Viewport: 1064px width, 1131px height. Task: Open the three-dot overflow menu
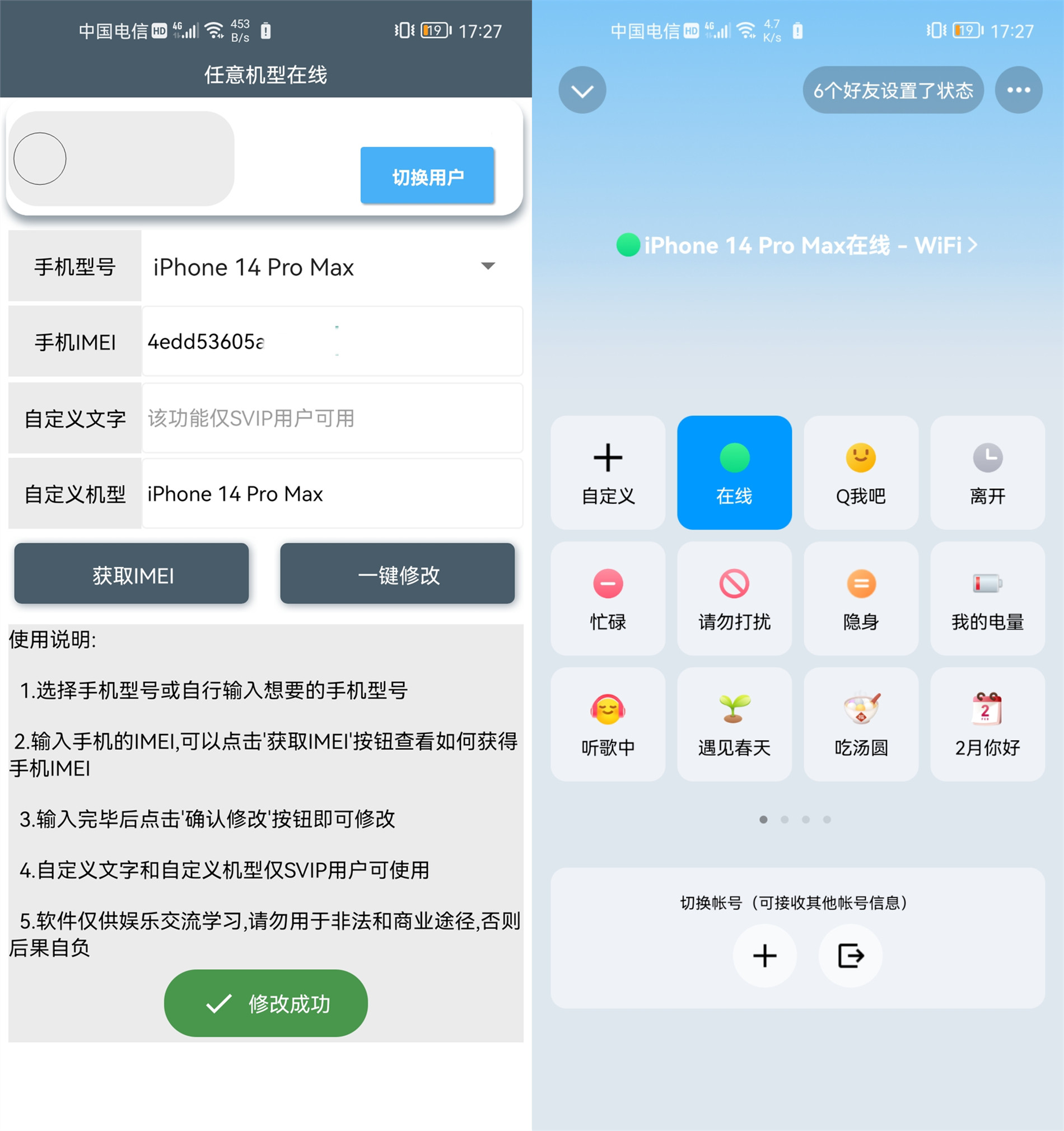coord(1018,91)
